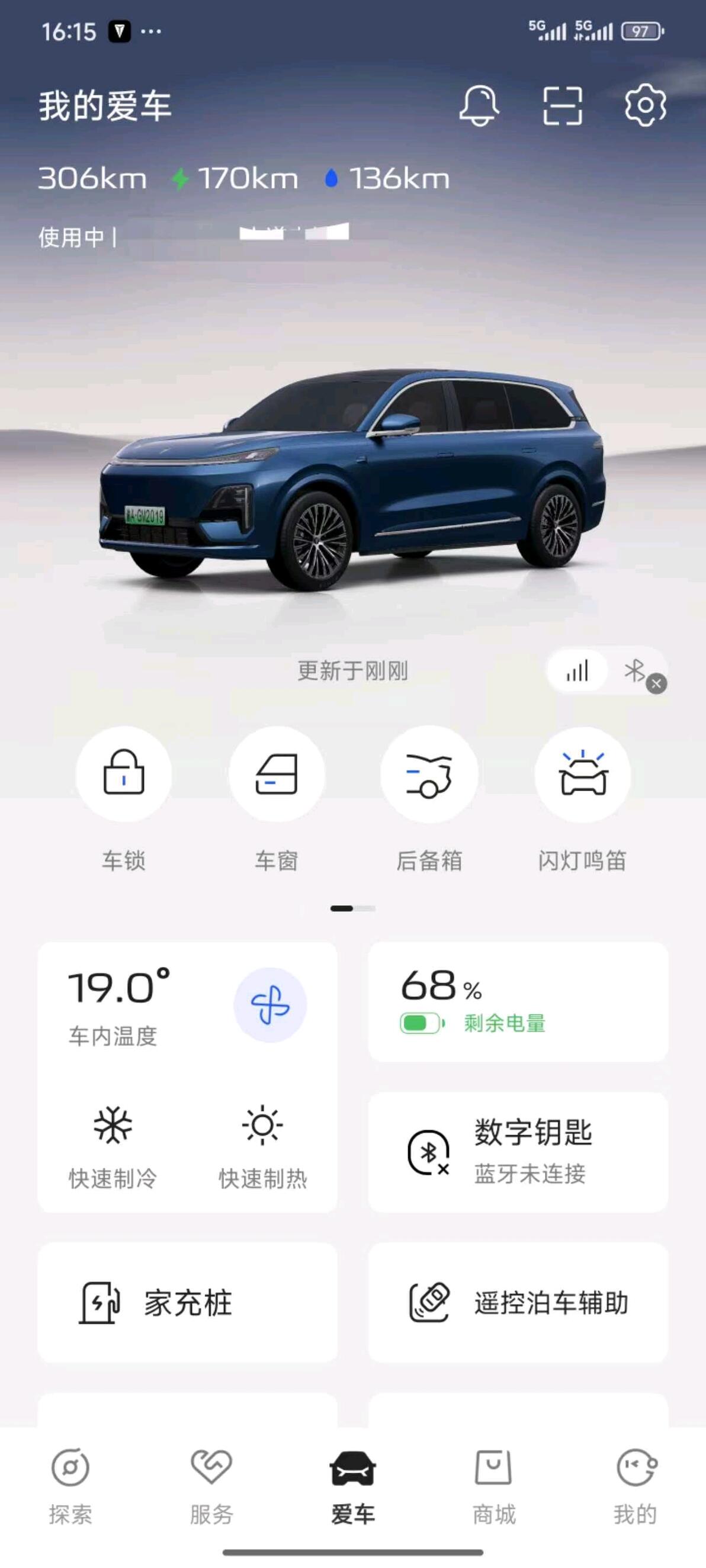Viewport: 706px width, 1568px height.
Task: Open the 车窗 window control
Action: point(277,774)
